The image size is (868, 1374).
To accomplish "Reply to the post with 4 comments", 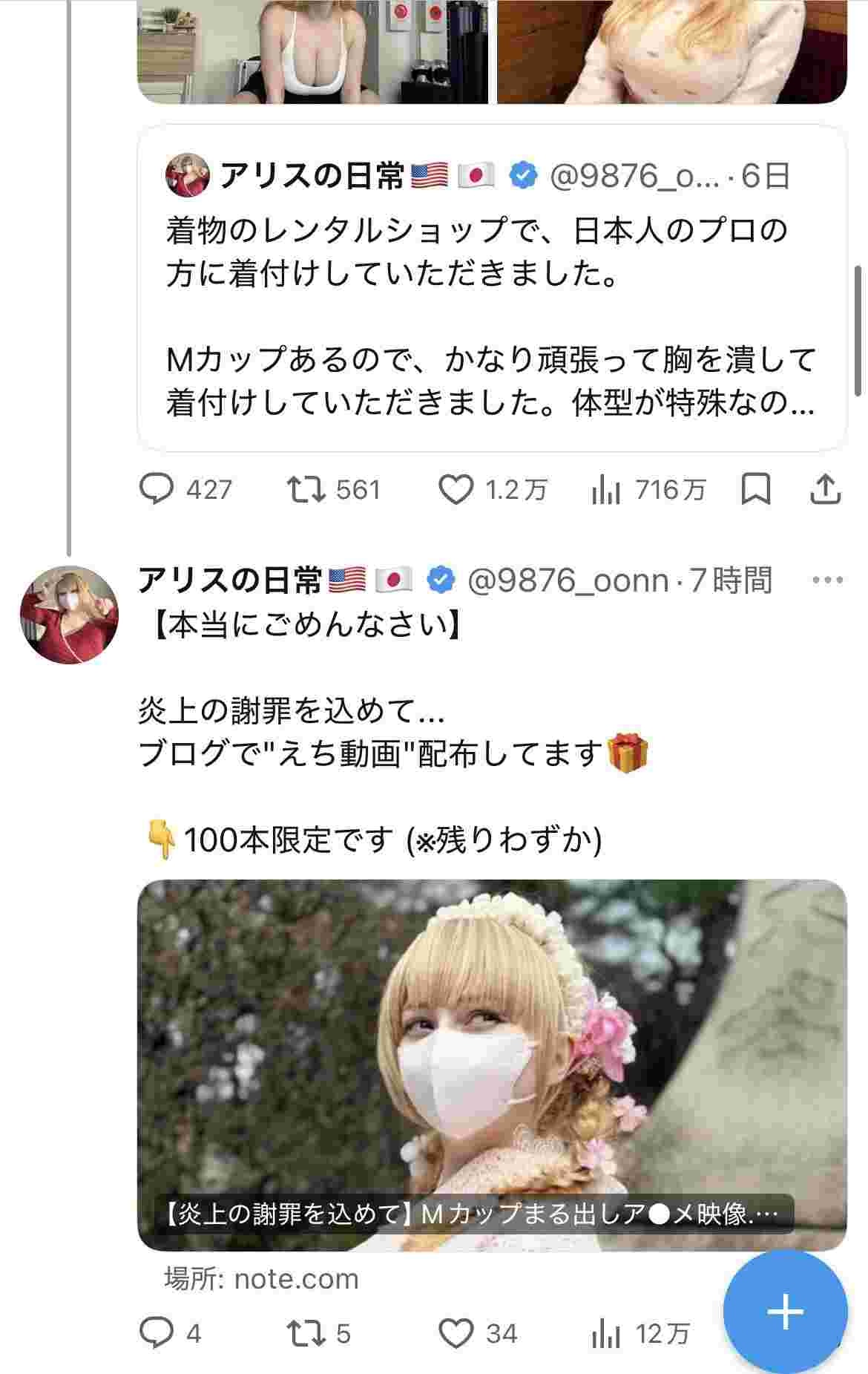I will tap(157, 1334).
